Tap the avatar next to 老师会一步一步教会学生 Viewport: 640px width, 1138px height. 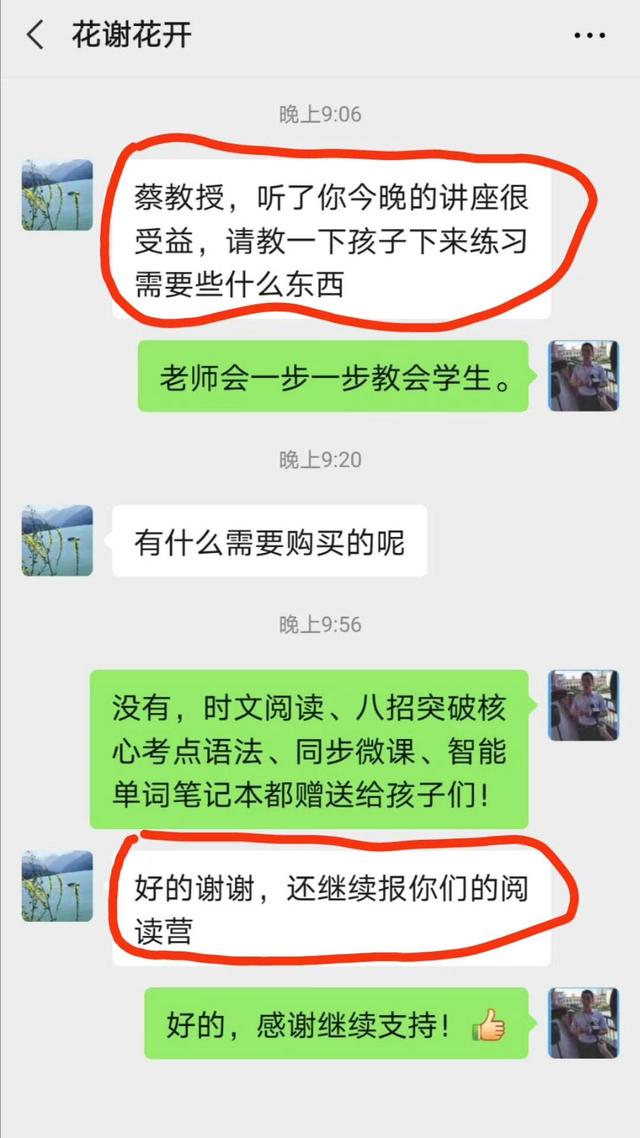[583, 375]
